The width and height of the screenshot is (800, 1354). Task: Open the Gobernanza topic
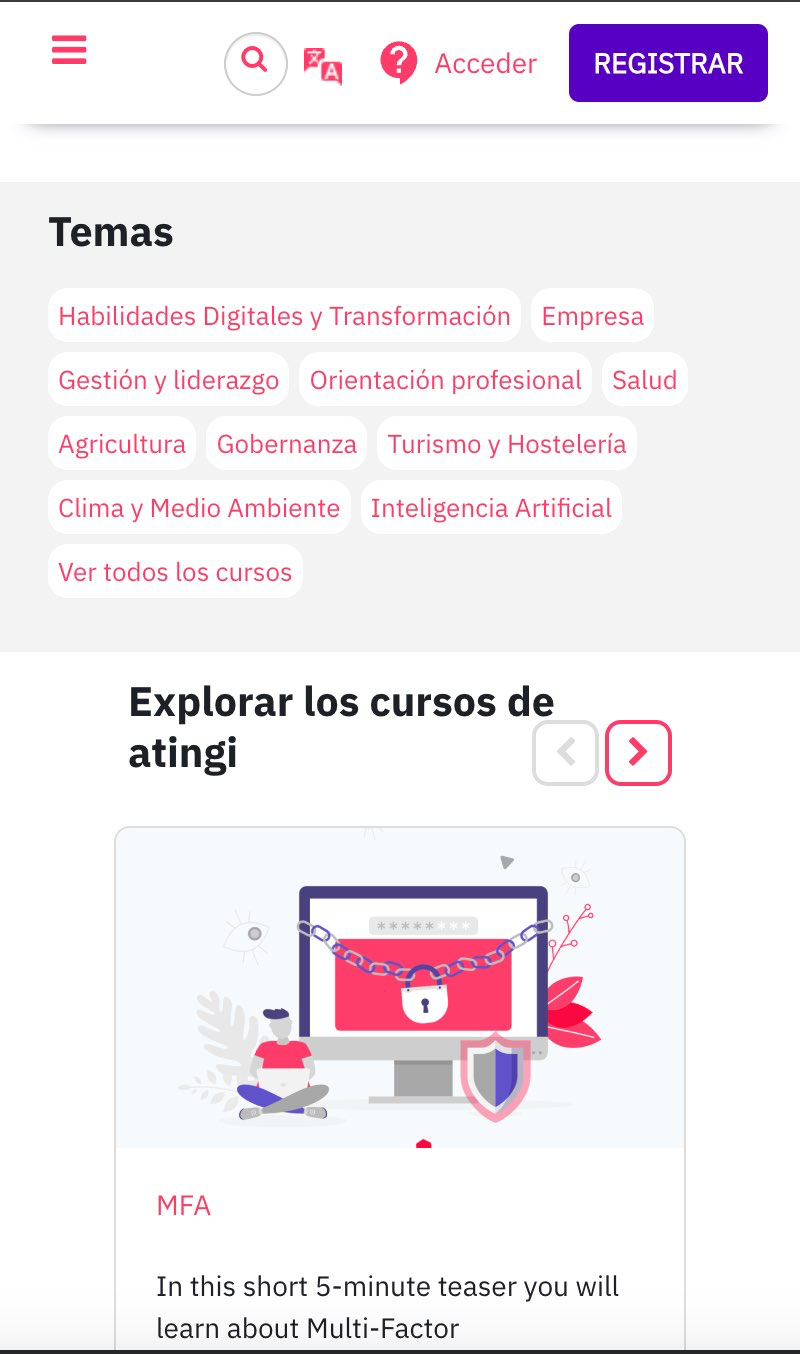click(286, 444)
